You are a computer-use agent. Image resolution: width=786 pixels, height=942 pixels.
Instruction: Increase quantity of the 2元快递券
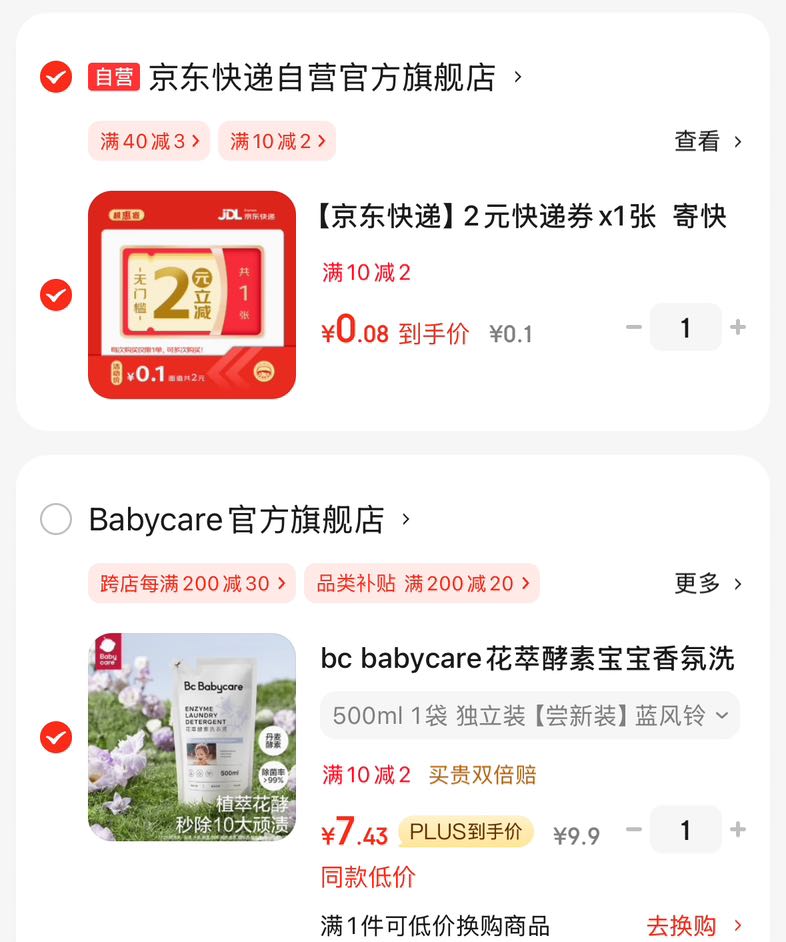(738, 327)
